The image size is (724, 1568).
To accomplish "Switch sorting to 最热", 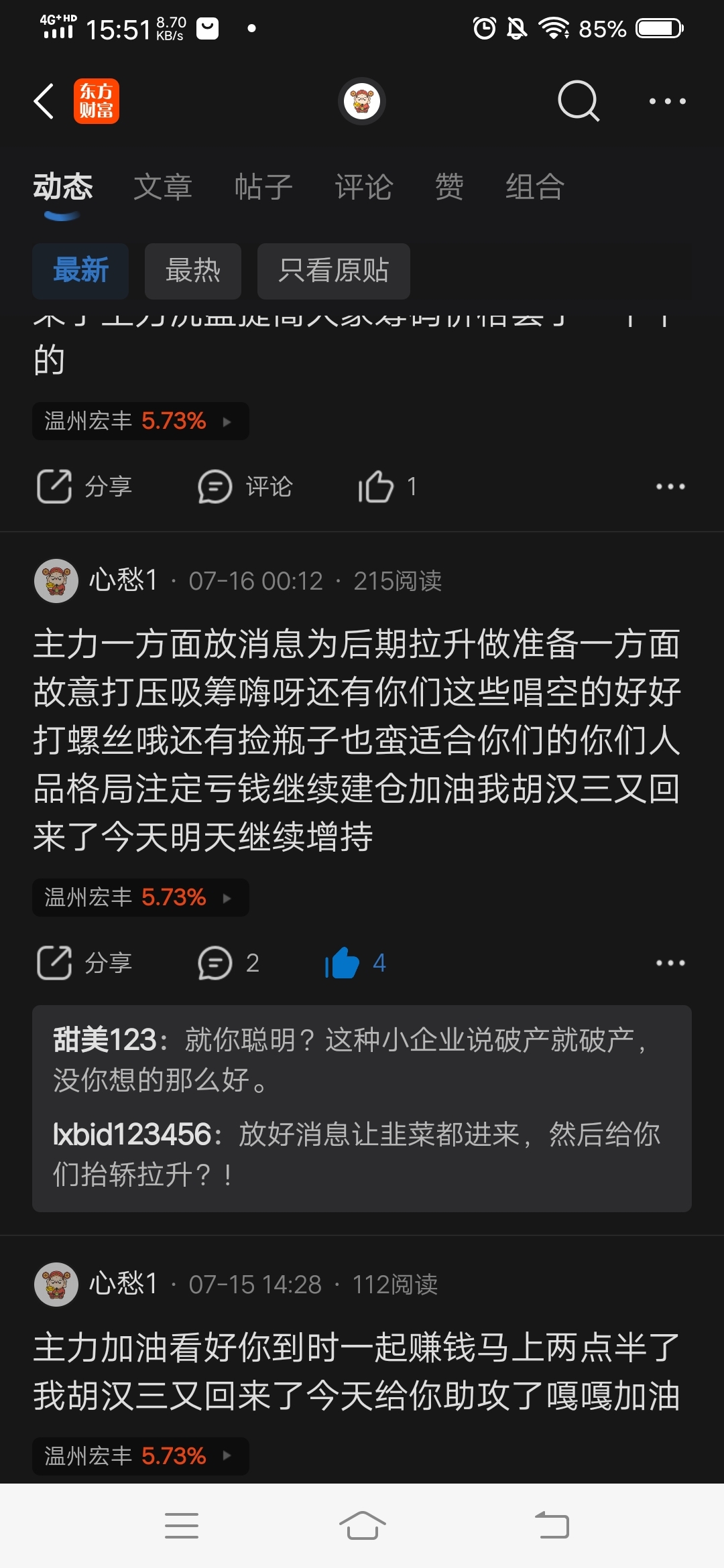I will (x=192, y=271).
